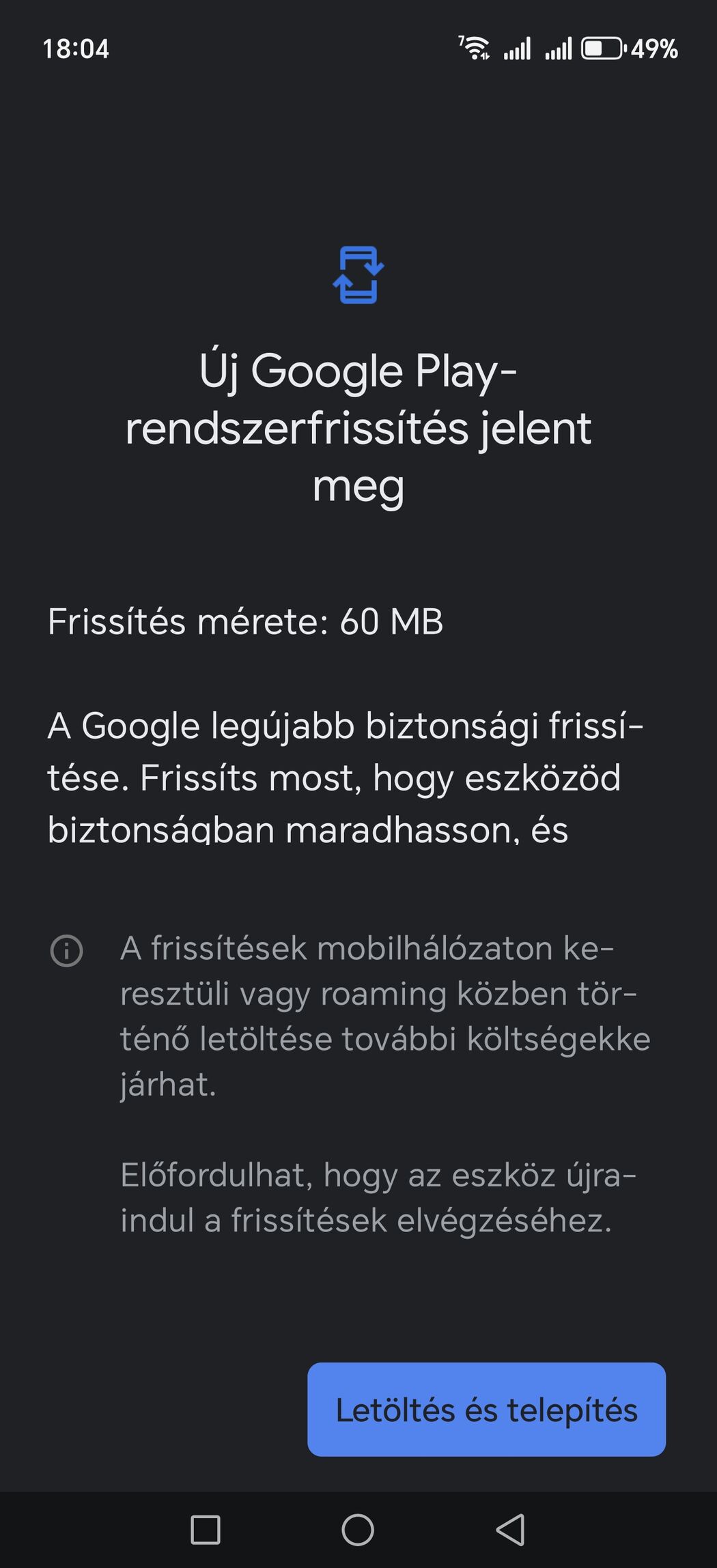Return to the home screen
The width and height of the screenshot is (717, 1568).
tap(358, 1529)
